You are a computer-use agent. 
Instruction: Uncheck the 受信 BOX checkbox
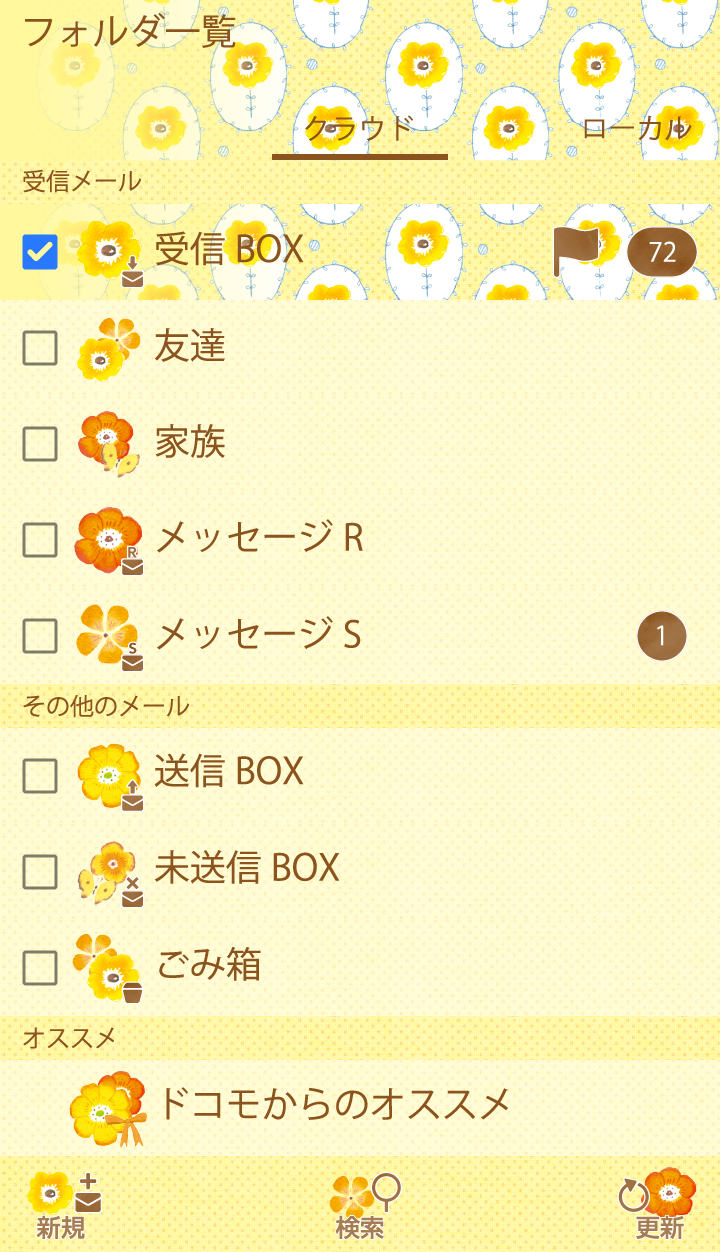click(40, 252)
